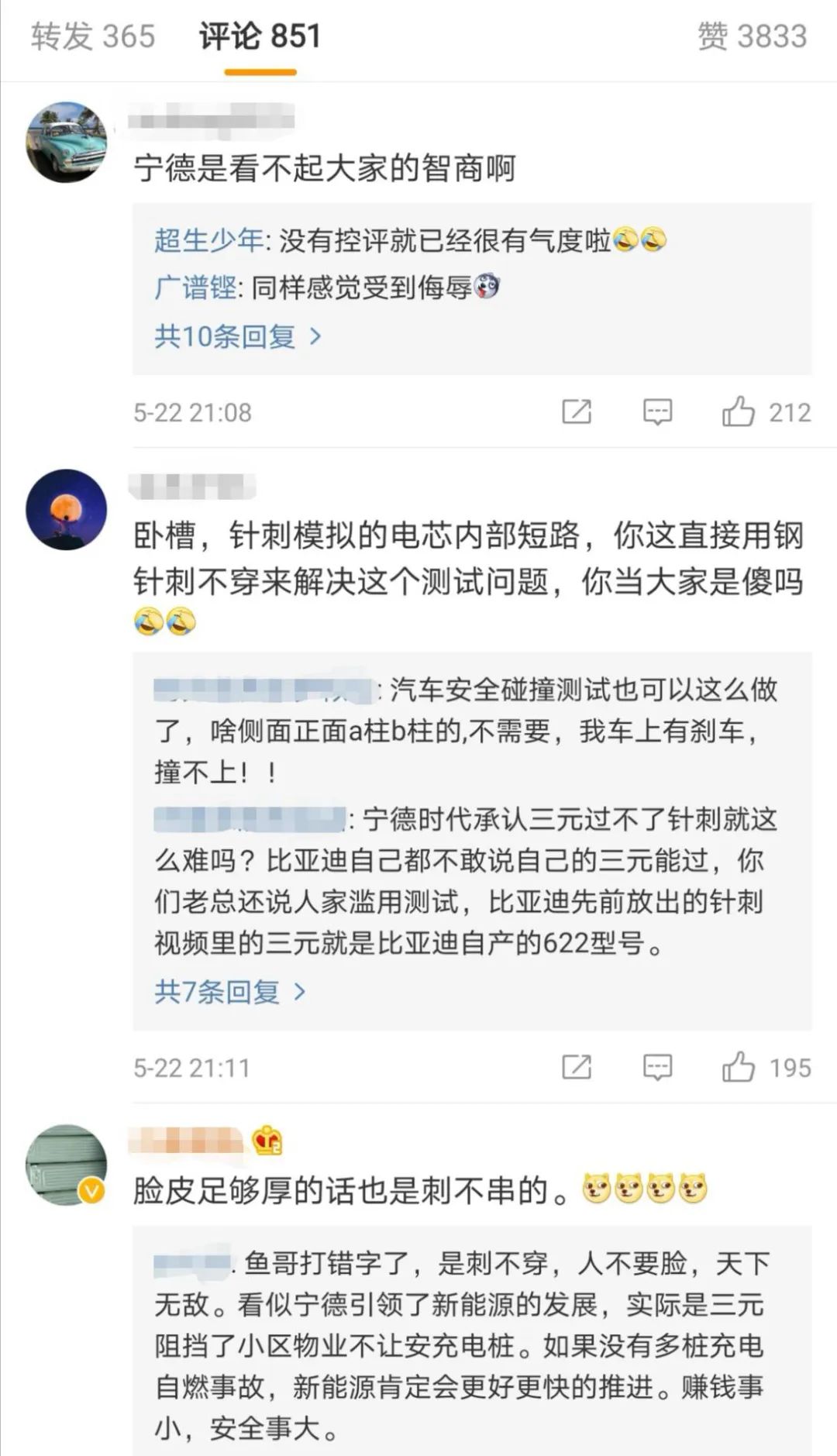Viewport: 837px width, 1456px height.
Task: Reply to the 5-22 21:11 comment
Action: (x=657, y=1068)
